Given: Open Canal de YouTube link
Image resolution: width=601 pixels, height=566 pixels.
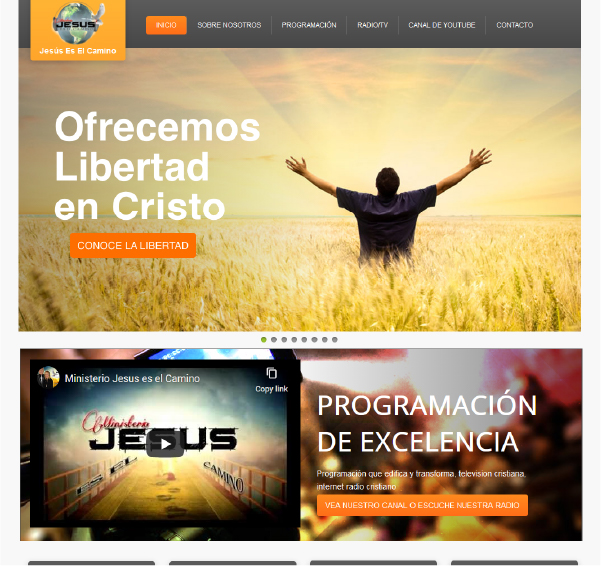Looking at the screenshot, I should click(441, 25).
